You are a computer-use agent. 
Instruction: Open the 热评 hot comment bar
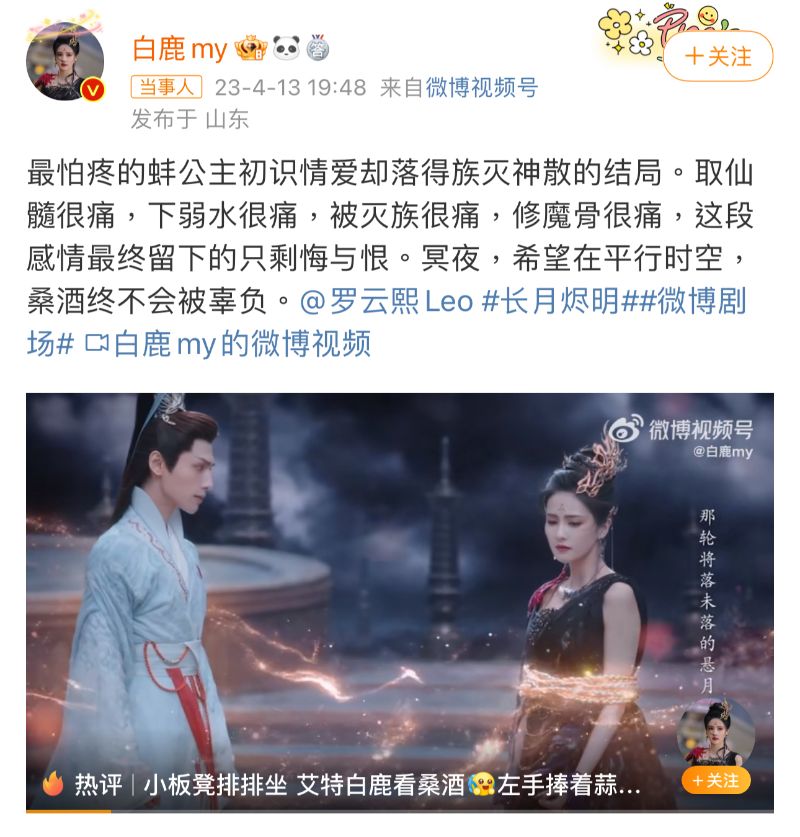[340, 786]
